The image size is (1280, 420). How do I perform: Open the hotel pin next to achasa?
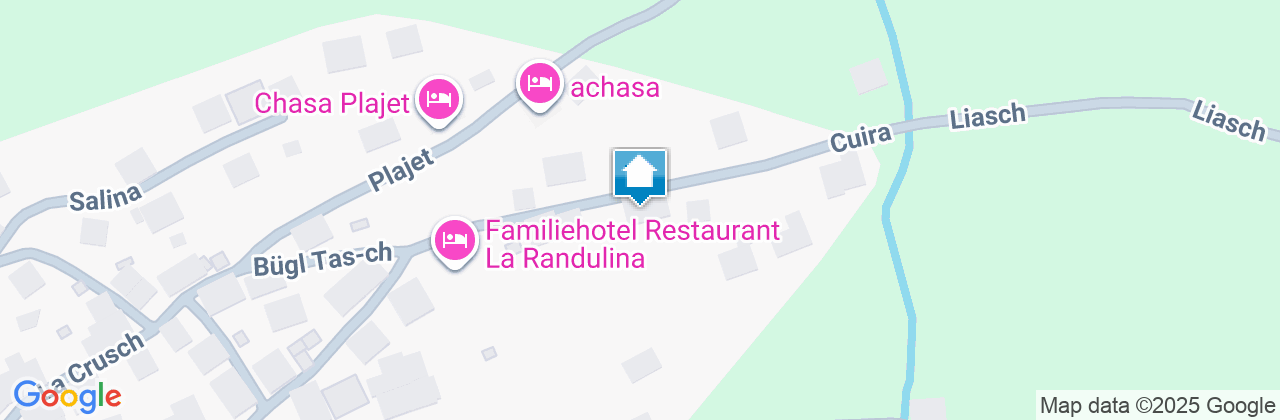tap(539, 83)
